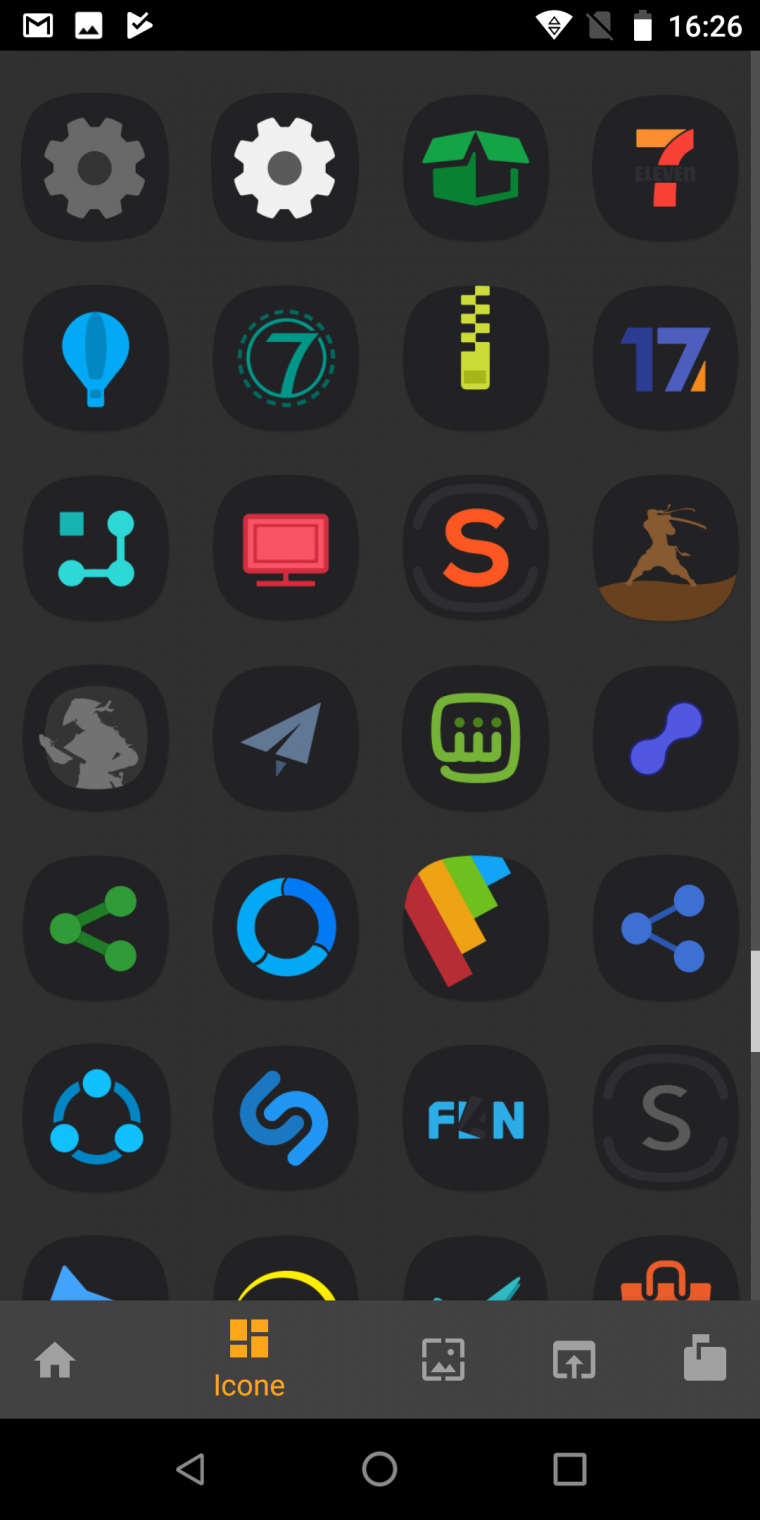Click the yellow zipper icon
This screenshot has width=760, height=1520.
coord(475,358)
